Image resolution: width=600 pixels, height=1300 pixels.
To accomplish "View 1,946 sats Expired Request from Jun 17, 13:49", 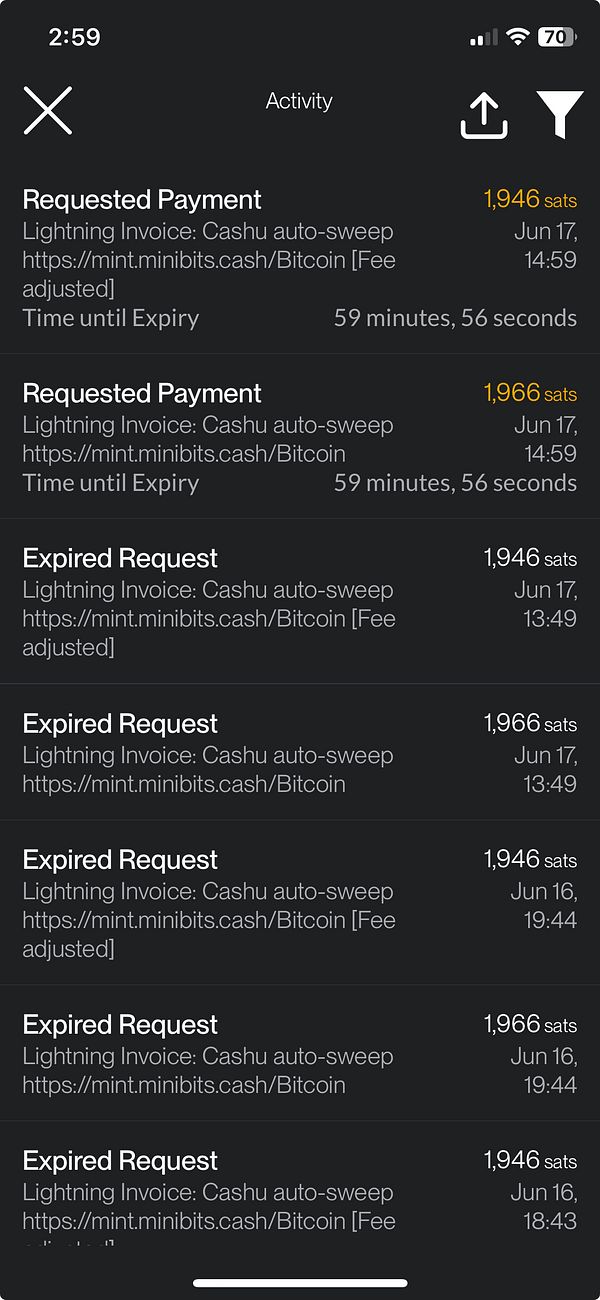I will pyautogui.click(x=300, y=601).
